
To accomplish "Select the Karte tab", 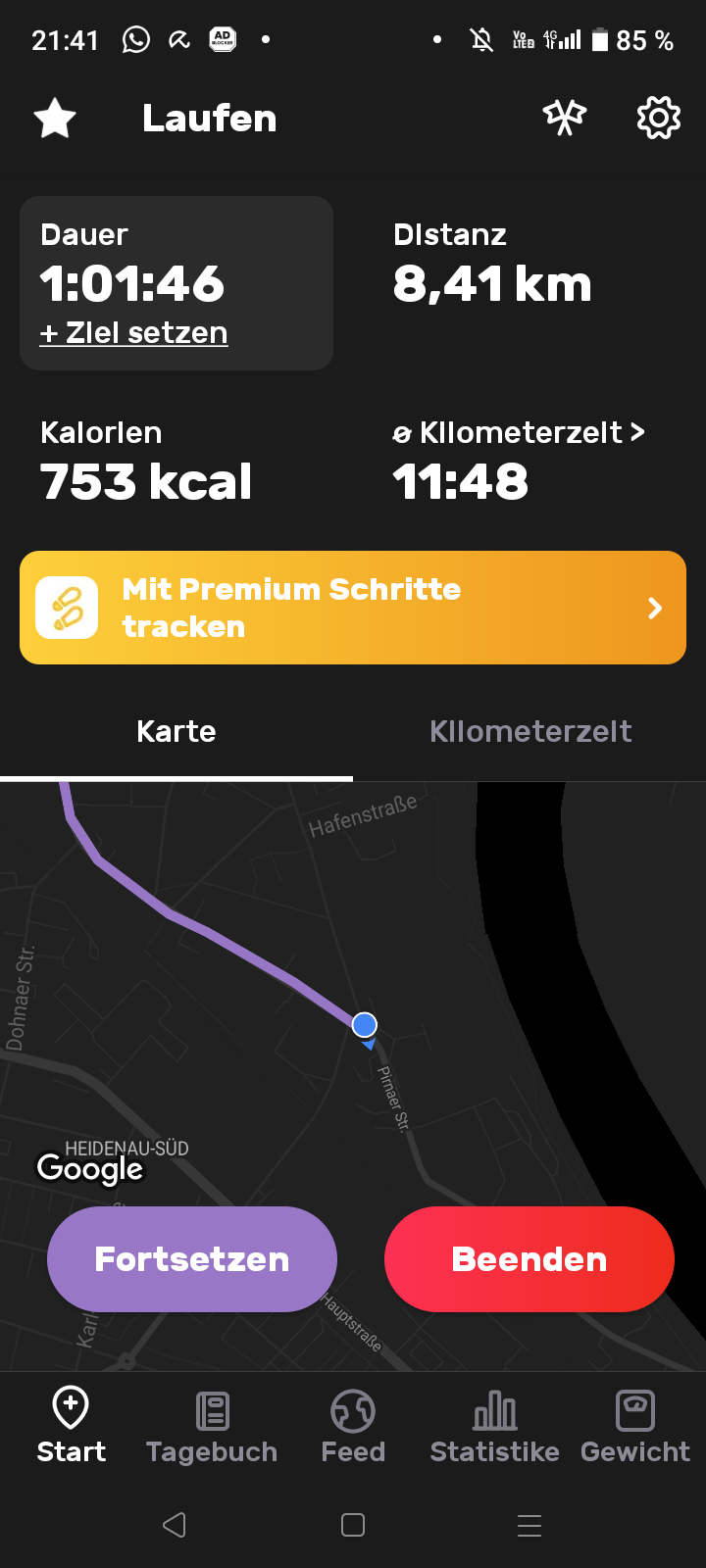I will click(x=176, y=731).
